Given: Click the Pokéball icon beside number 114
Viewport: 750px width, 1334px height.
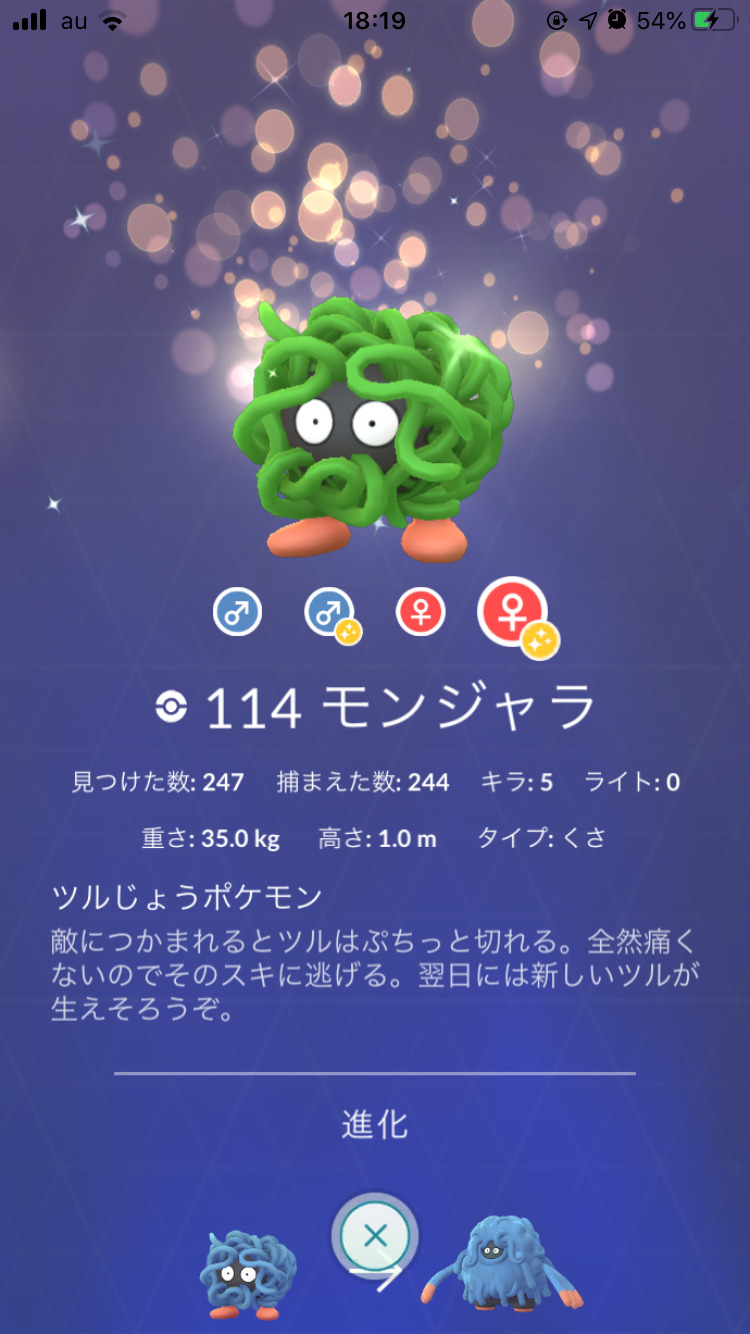Looking at the screenshot, I should [172, 707].
